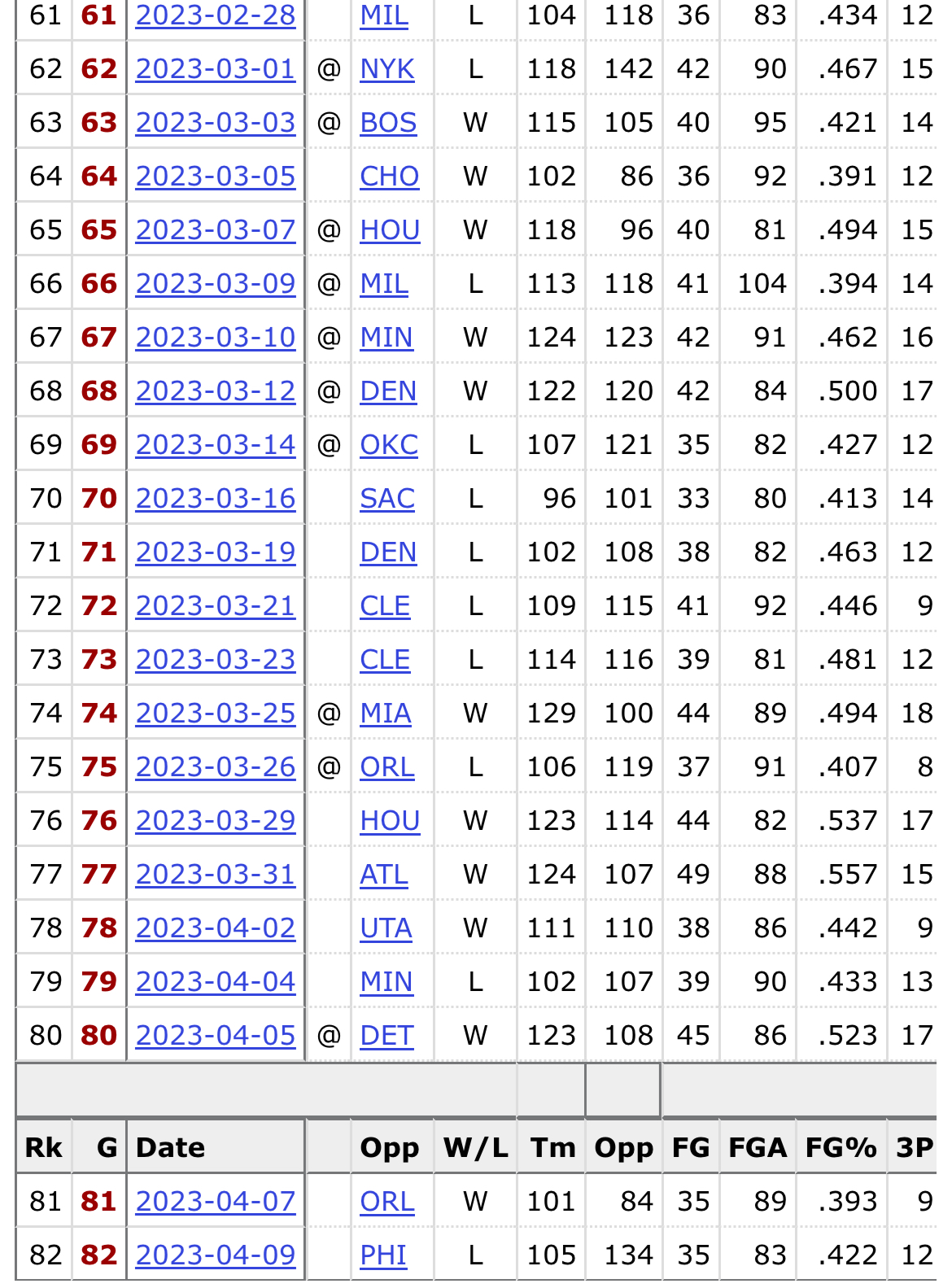Tap the DET opponent link
This screenshot has height=1288, width=952.
[386, 1036]
